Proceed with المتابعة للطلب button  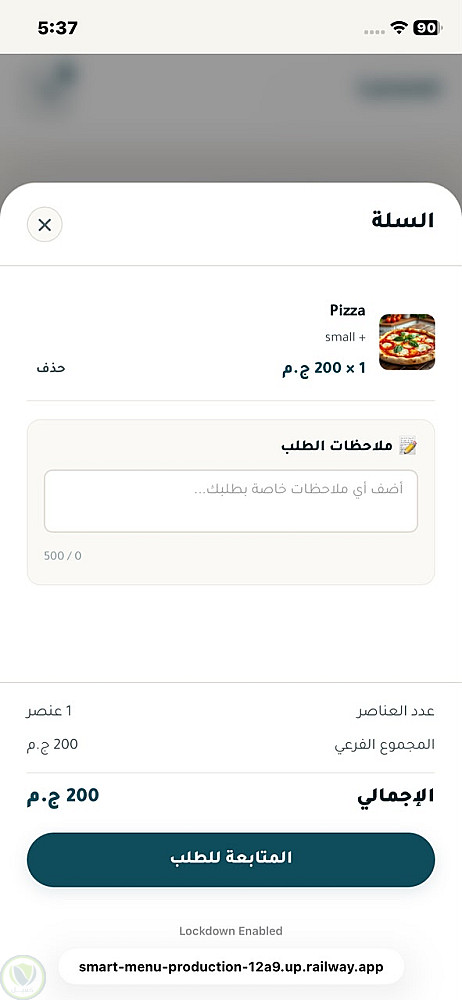pos(231,859)
